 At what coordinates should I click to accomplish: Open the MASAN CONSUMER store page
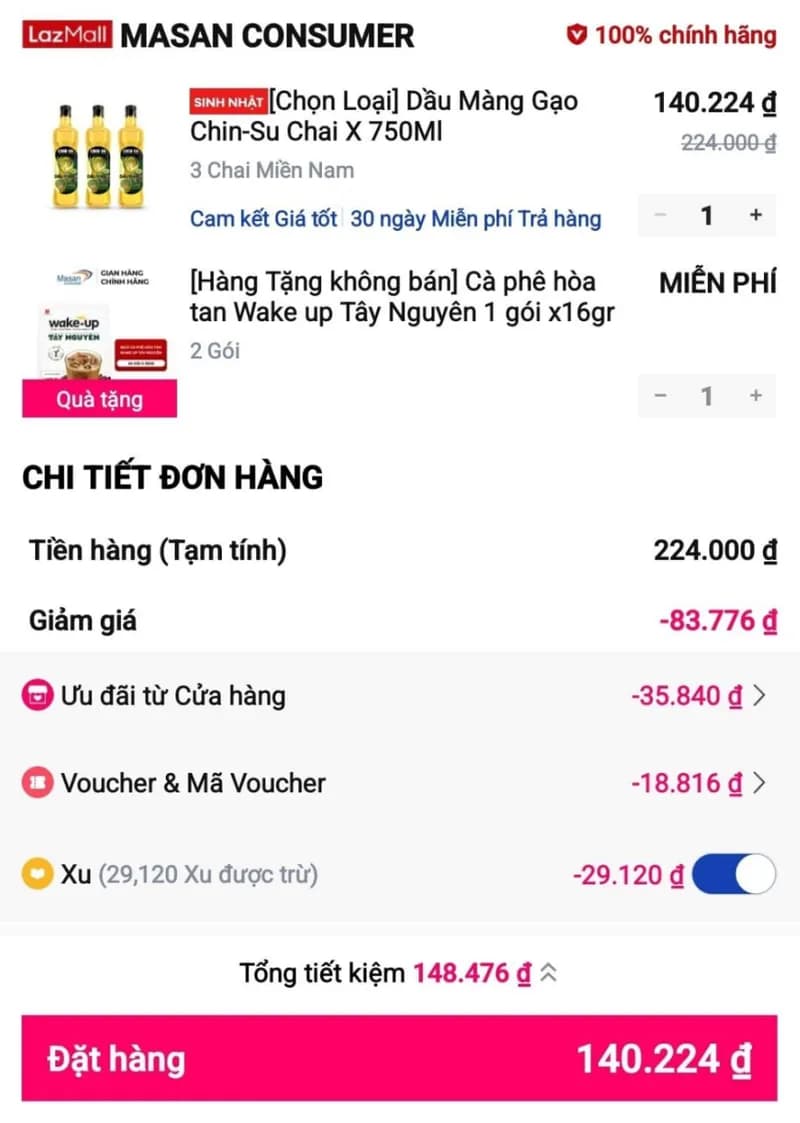point(268,35)
